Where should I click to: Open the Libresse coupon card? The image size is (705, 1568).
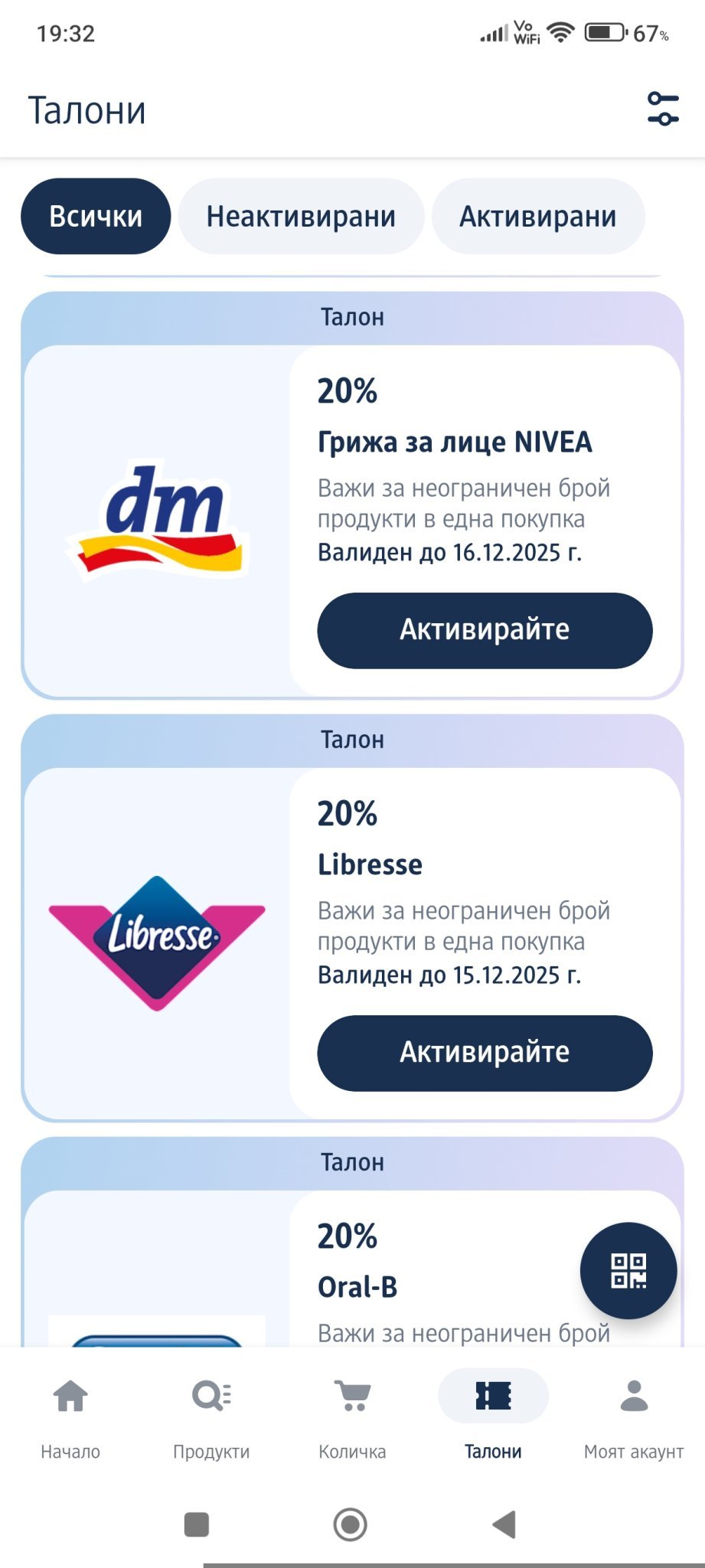pyautogui.click(x=158, y=943)
